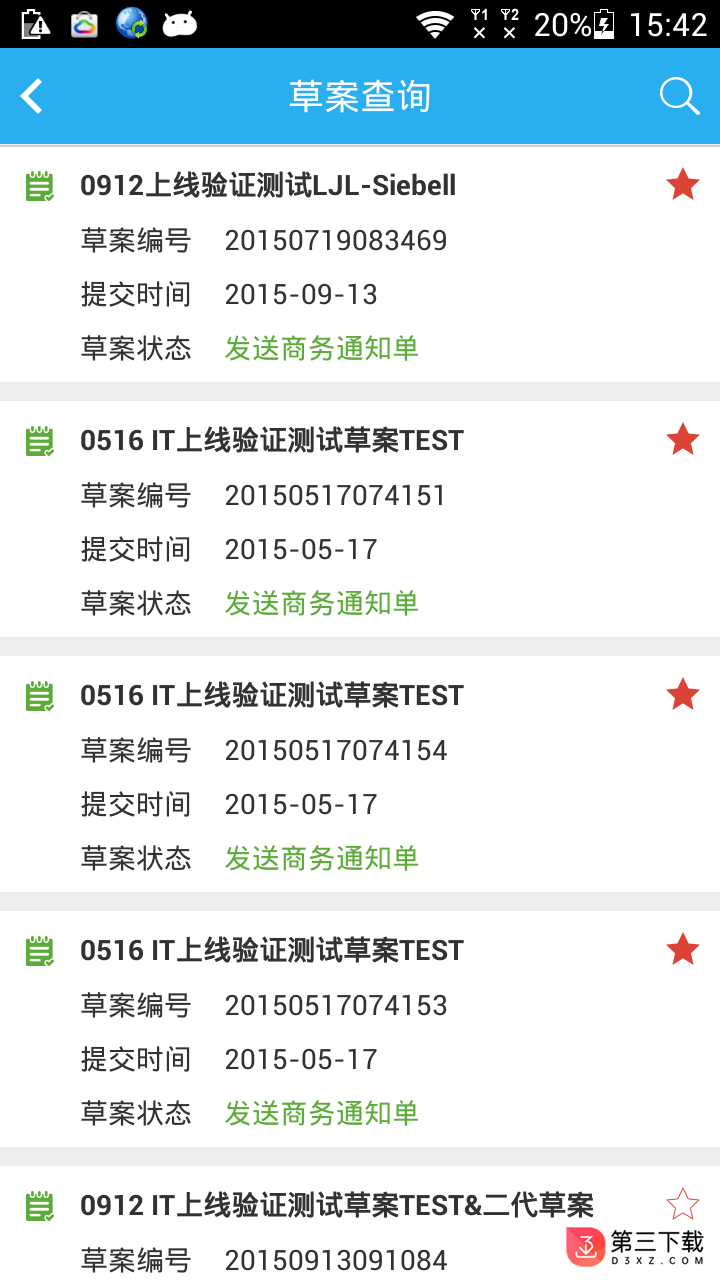Image resolution: width=720 pixels, height=1280 pixels.
Task: Unfavorite draft numbered 20150517074153
Action: (x=683, y=949)
